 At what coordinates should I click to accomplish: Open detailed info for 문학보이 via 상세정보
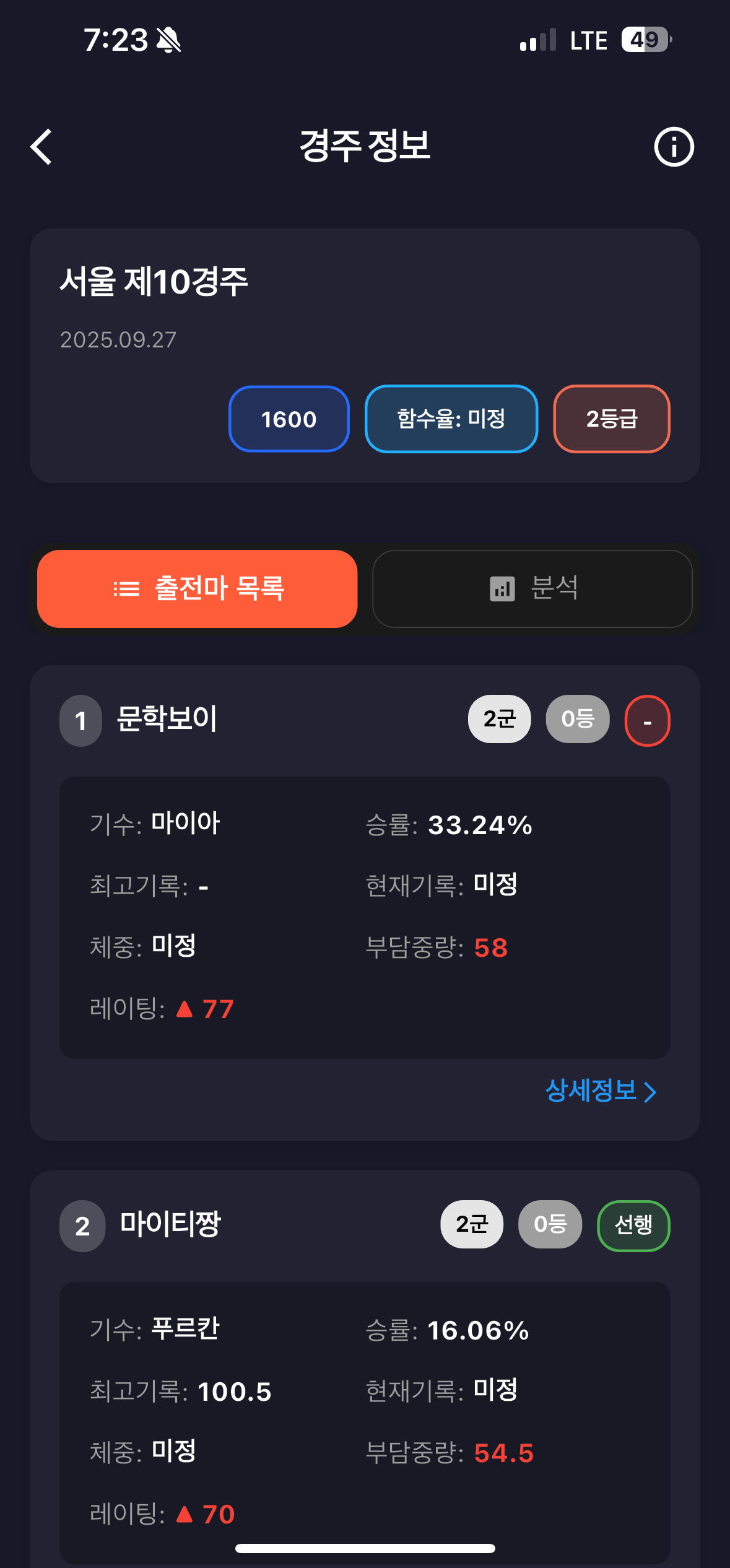[591, 1092]
